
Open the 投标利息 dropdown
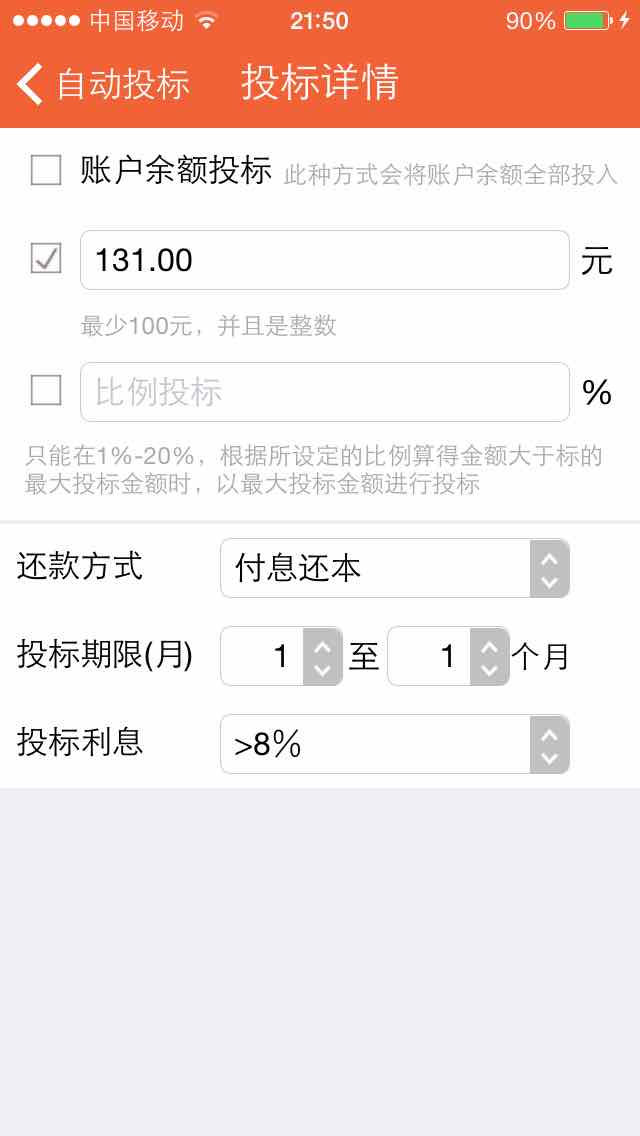click(394, 744)
